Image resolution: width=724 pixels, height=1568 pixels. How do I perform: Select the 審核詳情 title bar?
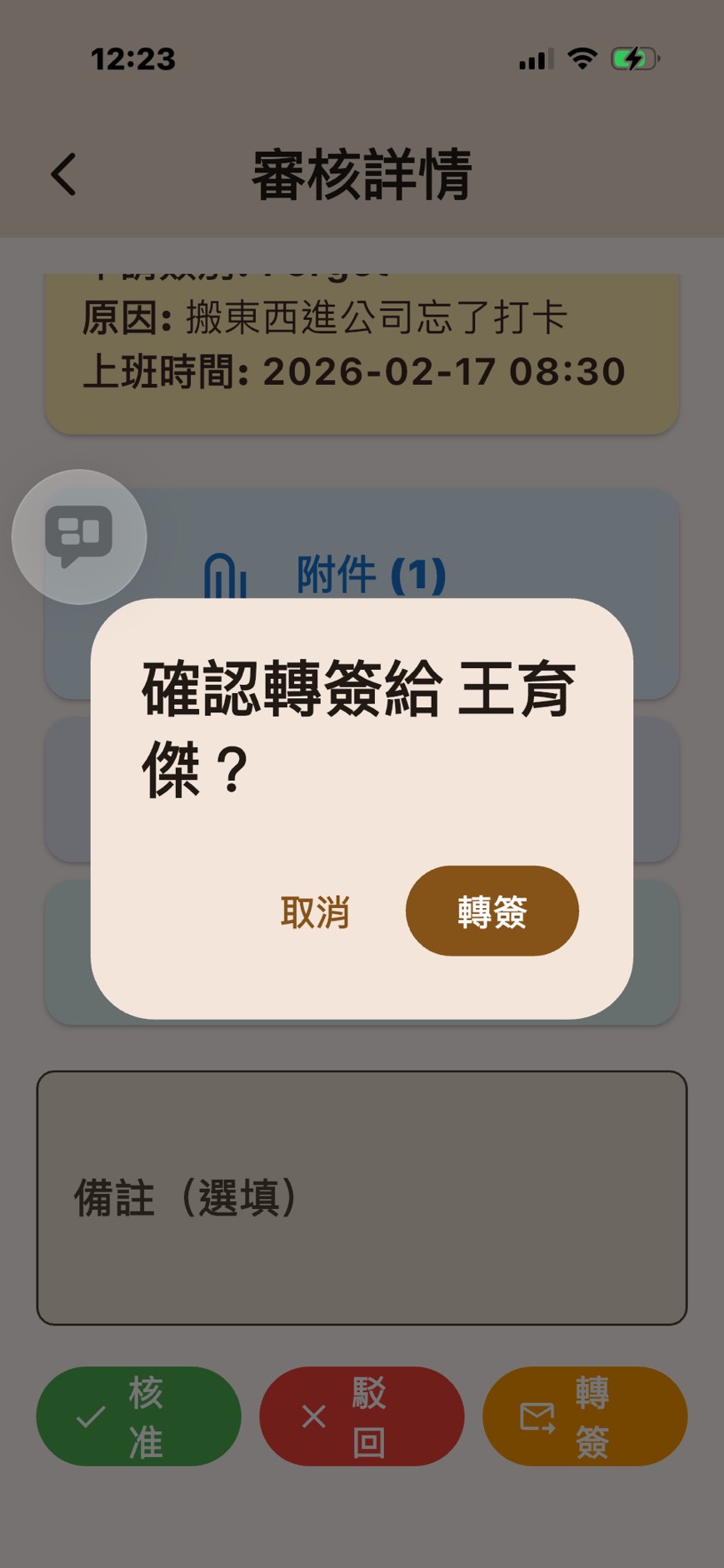pos(362,173)
